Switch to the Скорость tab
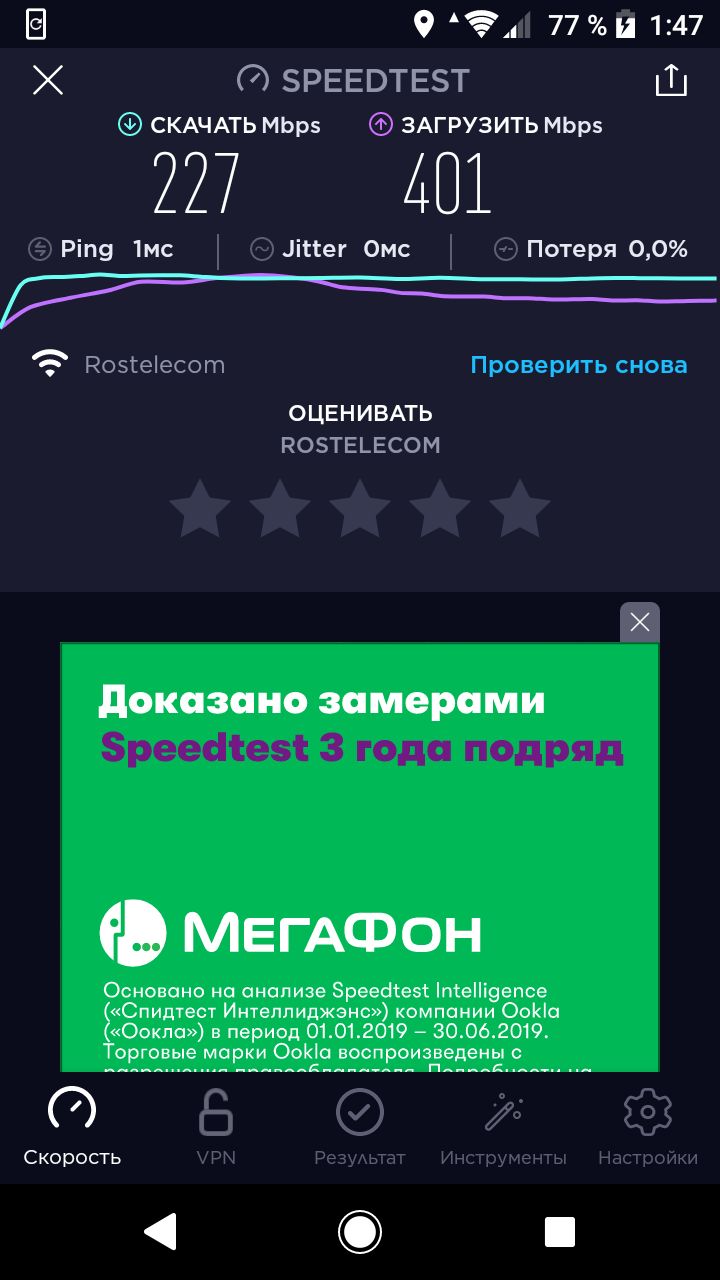 point(72,1128)
